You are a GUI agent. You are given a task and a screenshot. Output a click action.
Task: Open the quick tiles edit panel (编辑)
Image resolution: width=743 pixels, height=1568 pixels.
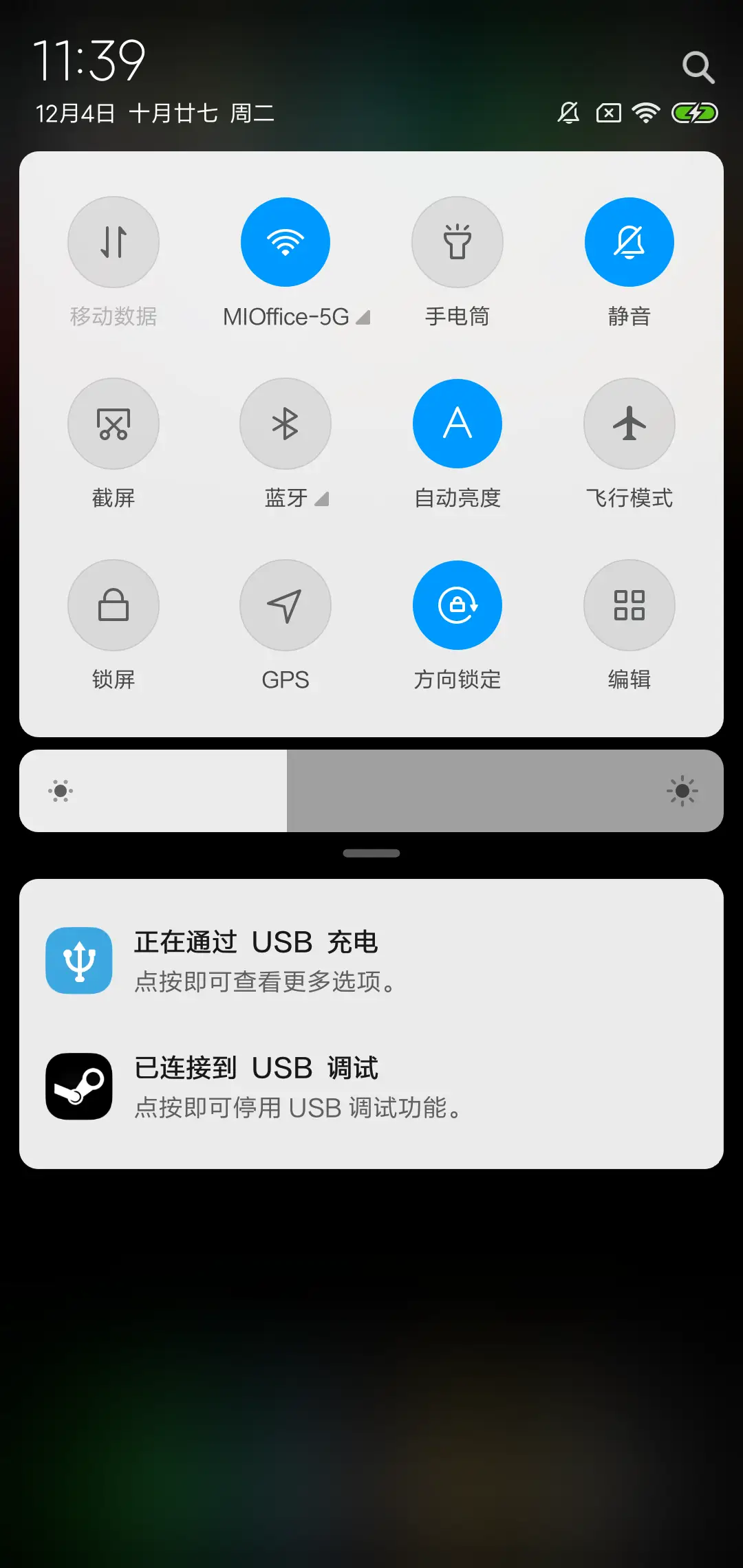click(x=629, y=605)
